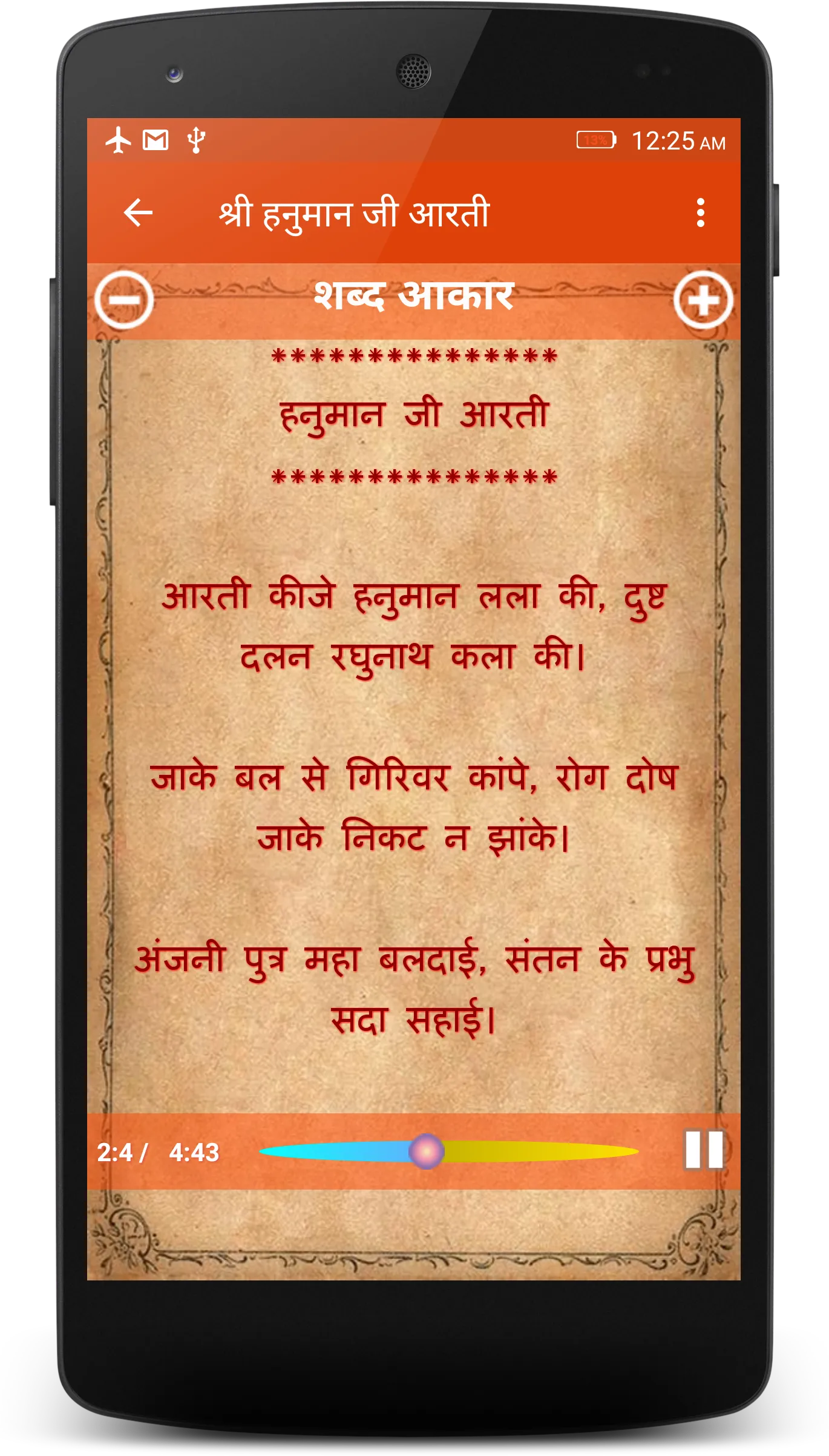This screenshot has width=829, height=1456.
Task: Decrease text size with the minus button
Action: (x=125, y=300)
